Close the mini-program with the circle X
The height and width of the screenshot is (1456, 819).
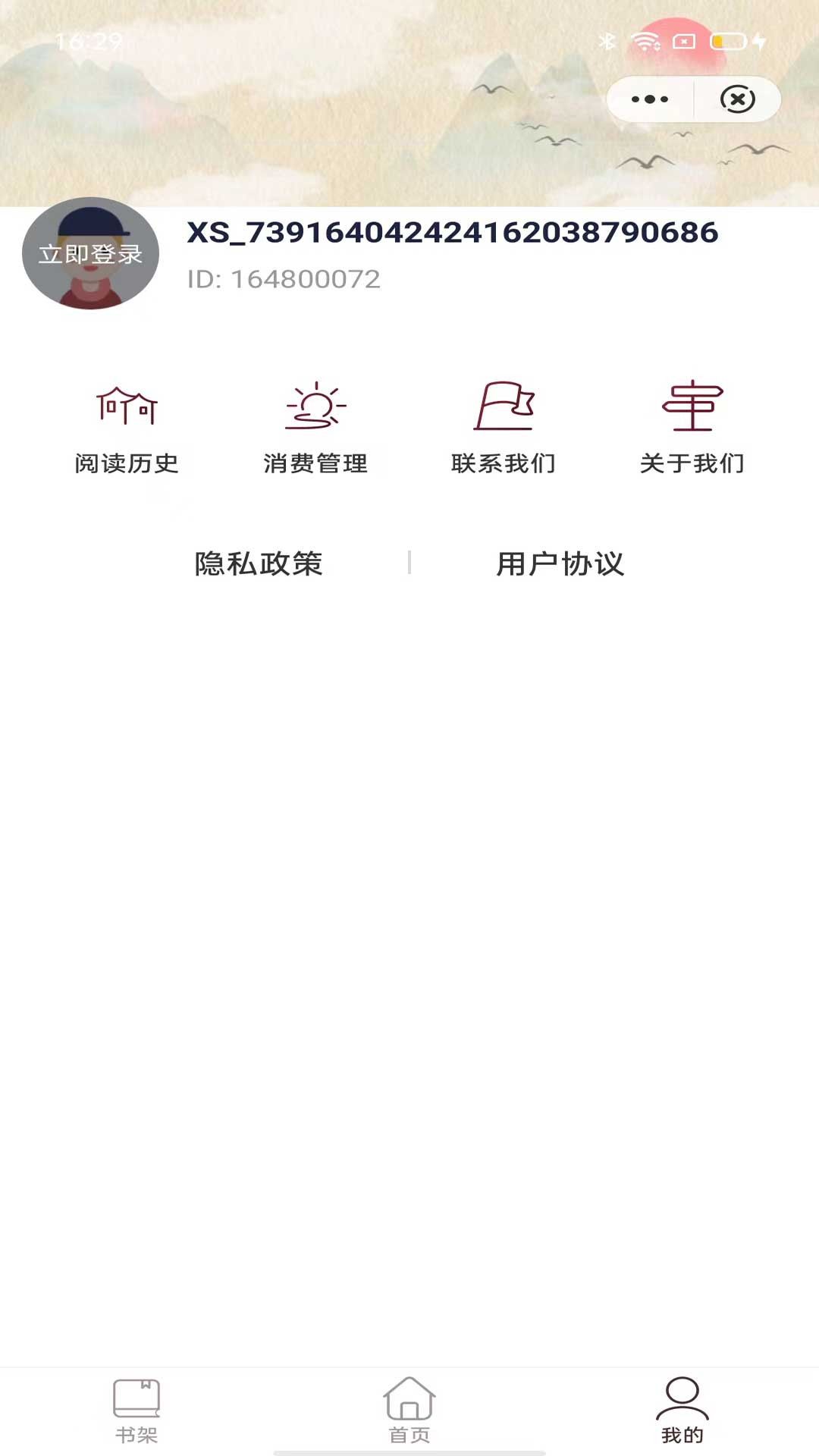point(738,99)
